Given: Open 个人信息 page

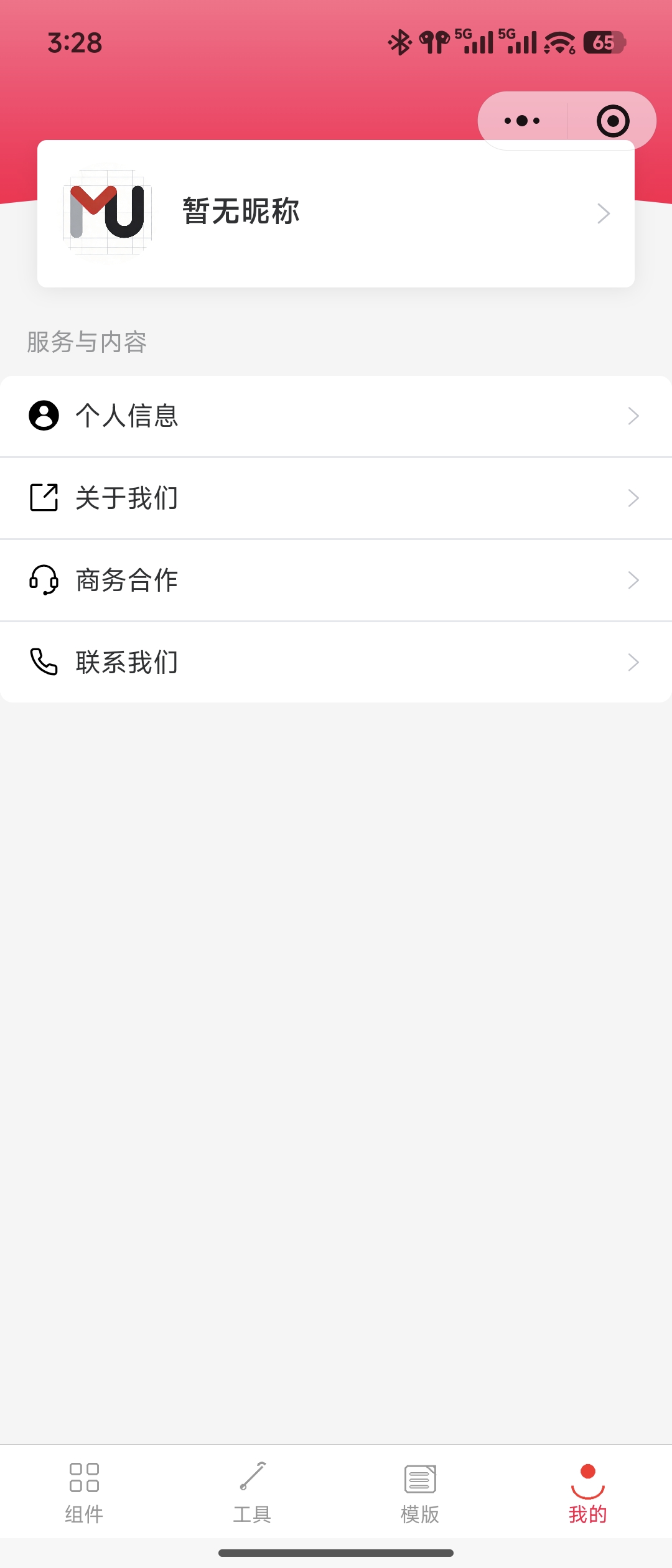Looking at the screenshot, I should tap(336, 416).
